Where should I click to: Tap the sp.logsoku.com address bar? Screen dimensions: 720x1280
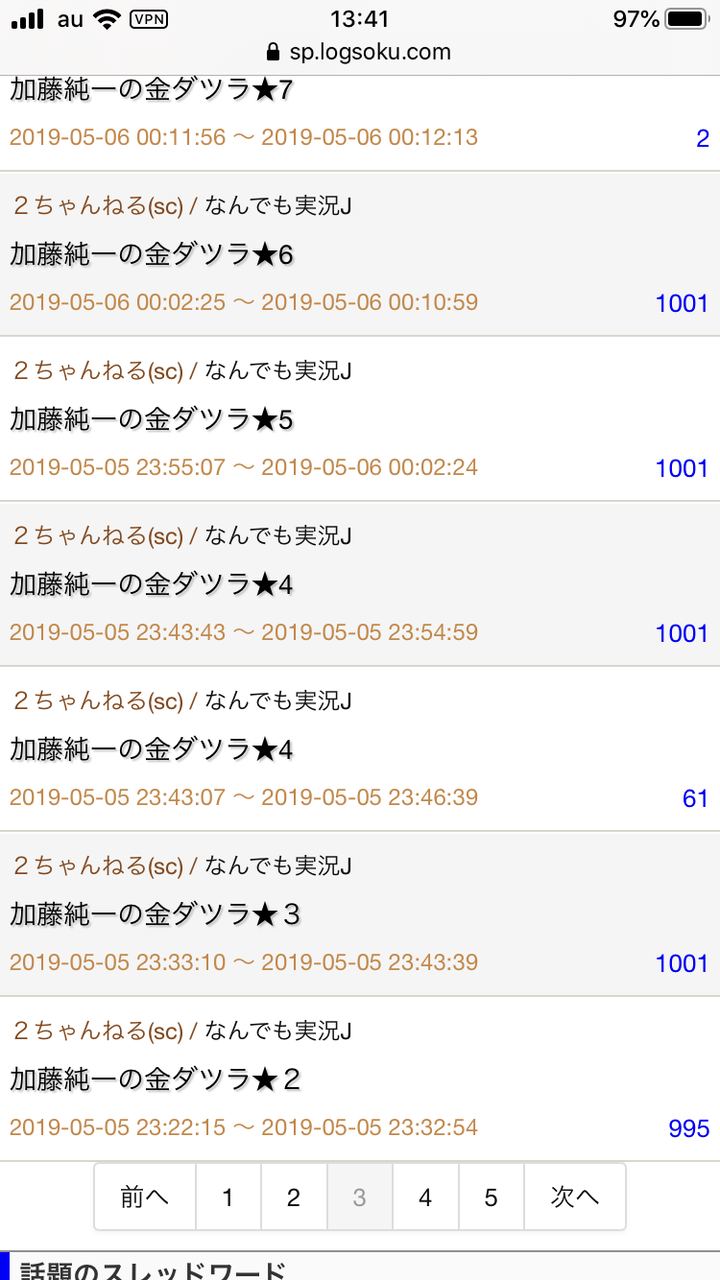point(360,52)
